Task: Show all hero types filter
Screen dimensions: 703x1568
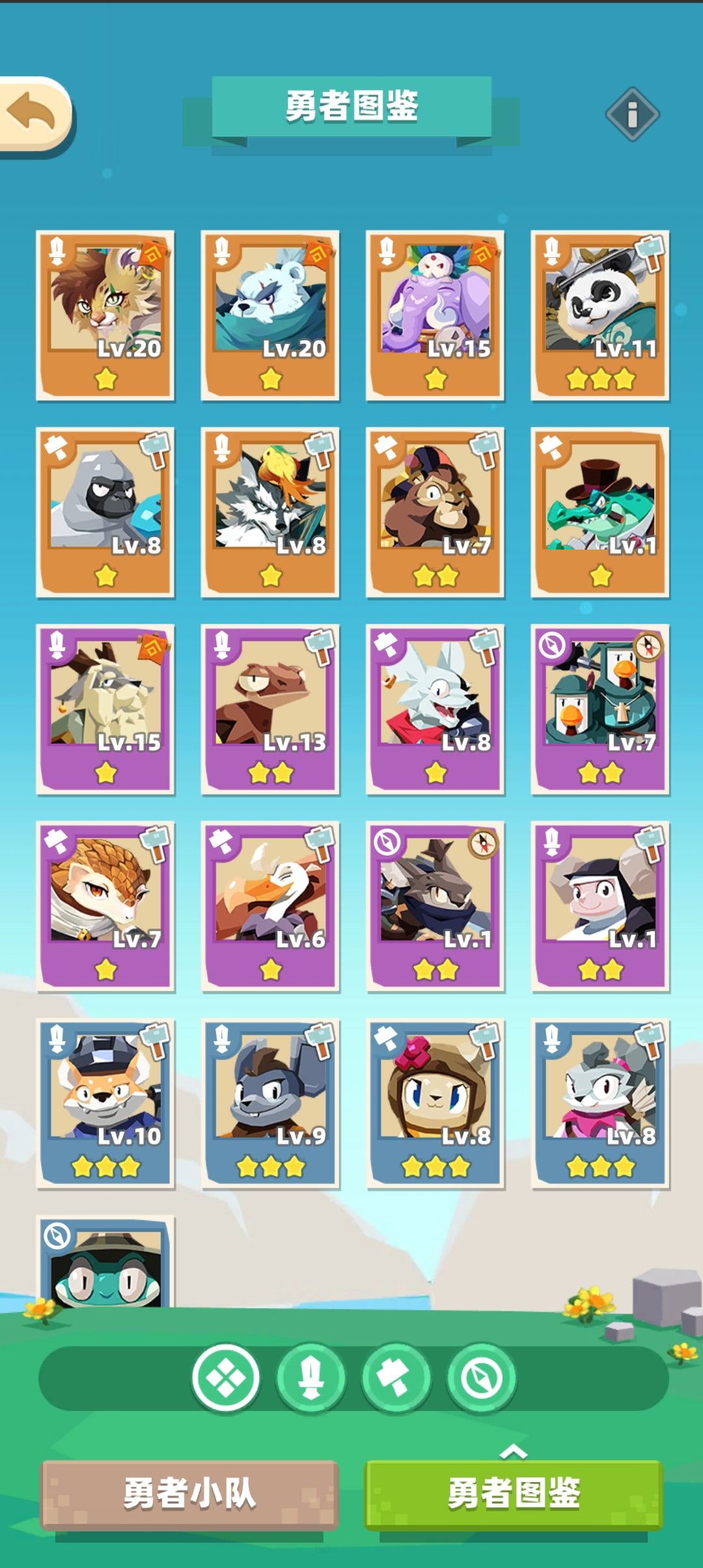Action: point(226,1378)
